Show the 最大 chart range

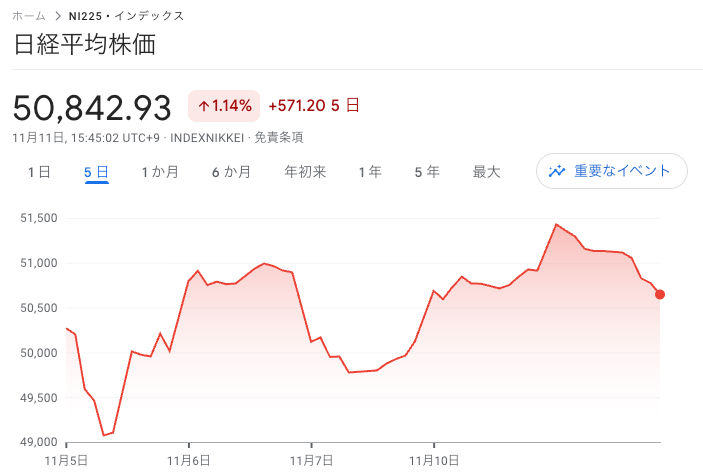click(486, 172)
